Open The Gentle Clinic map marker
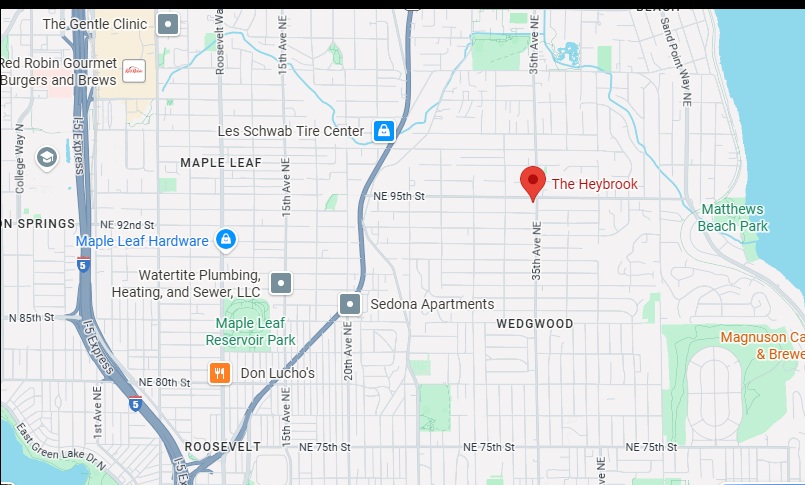 [170, 23]
